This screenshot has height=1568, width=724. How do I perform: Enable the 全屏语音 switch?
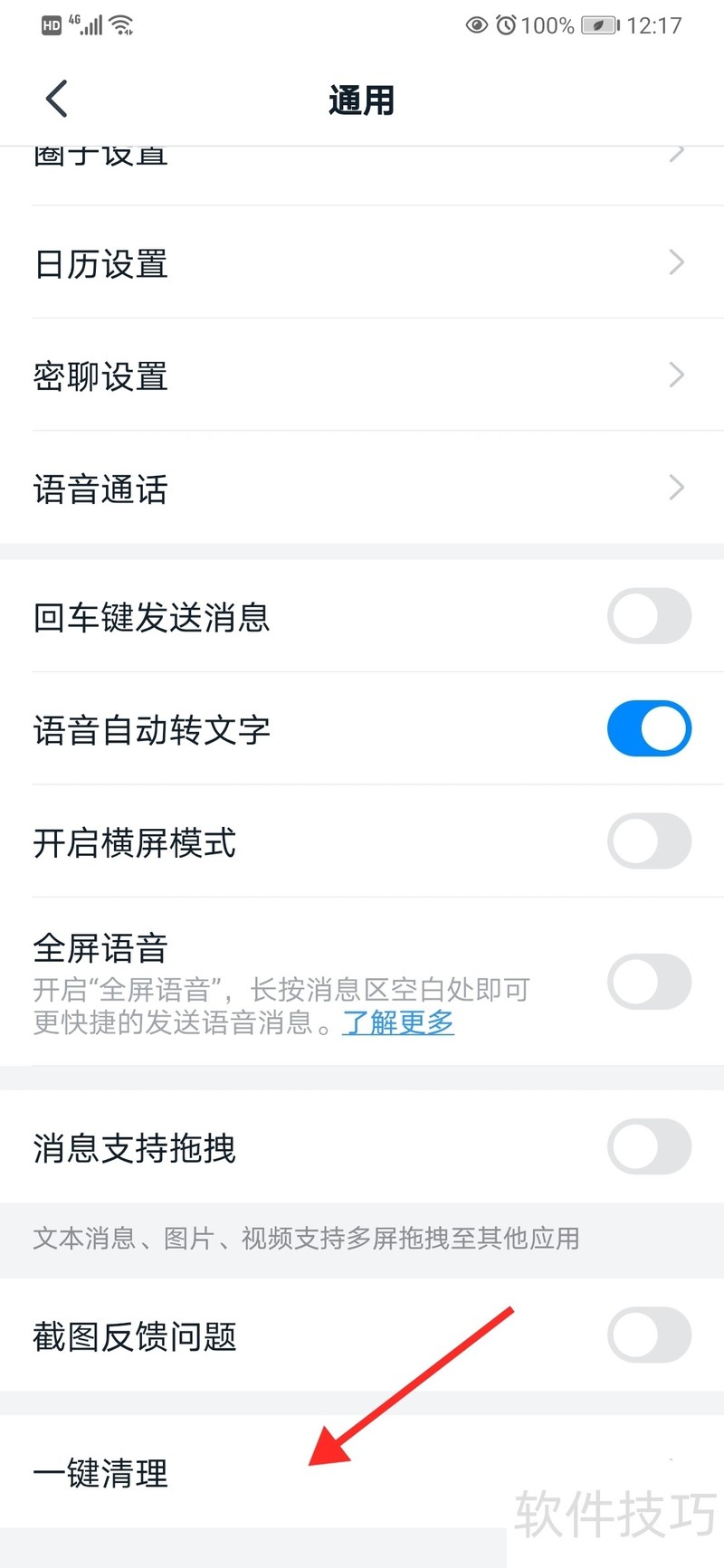pyautogui.click(x=649, y=982)
